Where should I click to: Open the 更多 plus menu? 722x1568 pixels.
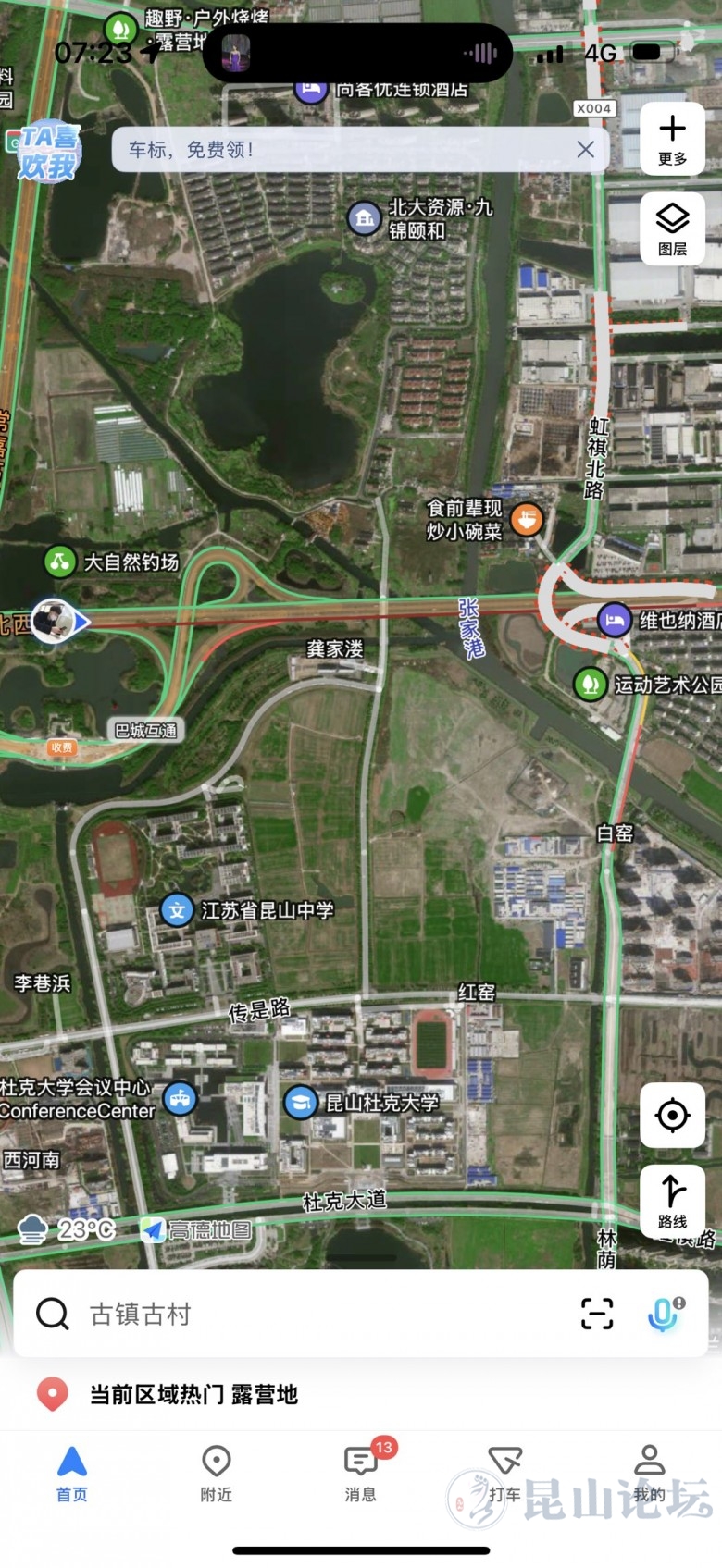click(672, 139)
